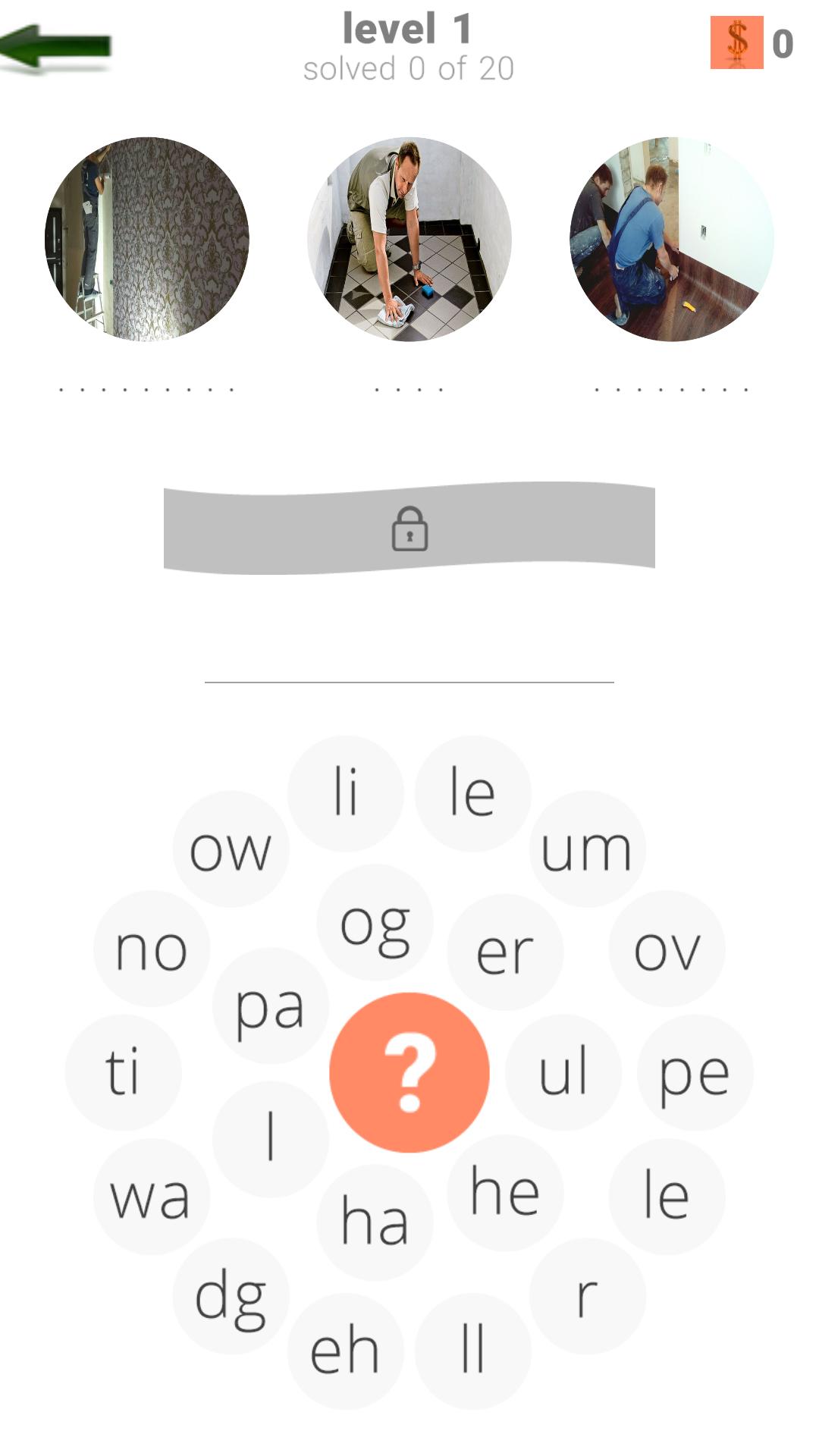This screenshot has height=1456, width=819.
Task: Pick the "ti" syllable
Action: (123, 1072)
